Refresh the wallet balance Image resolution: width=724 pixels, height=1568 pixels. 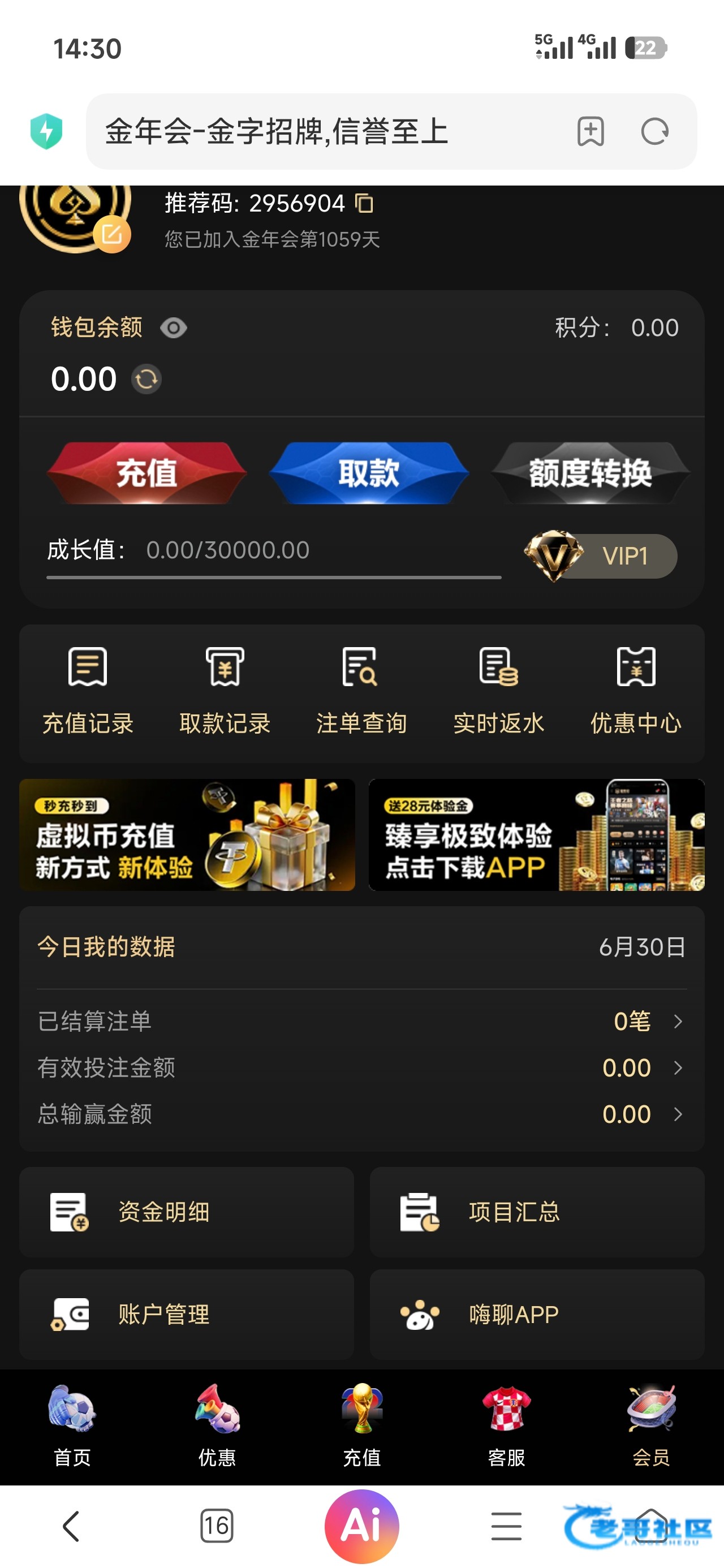click(146, 379)
